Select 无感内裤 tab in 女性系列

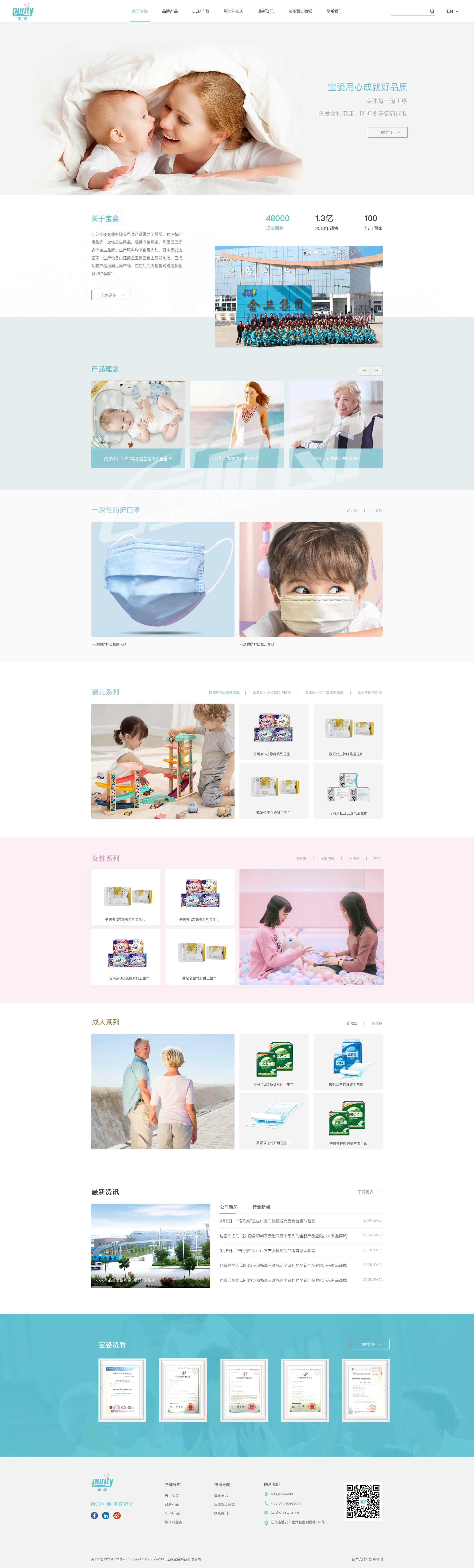tap(327, 858)
